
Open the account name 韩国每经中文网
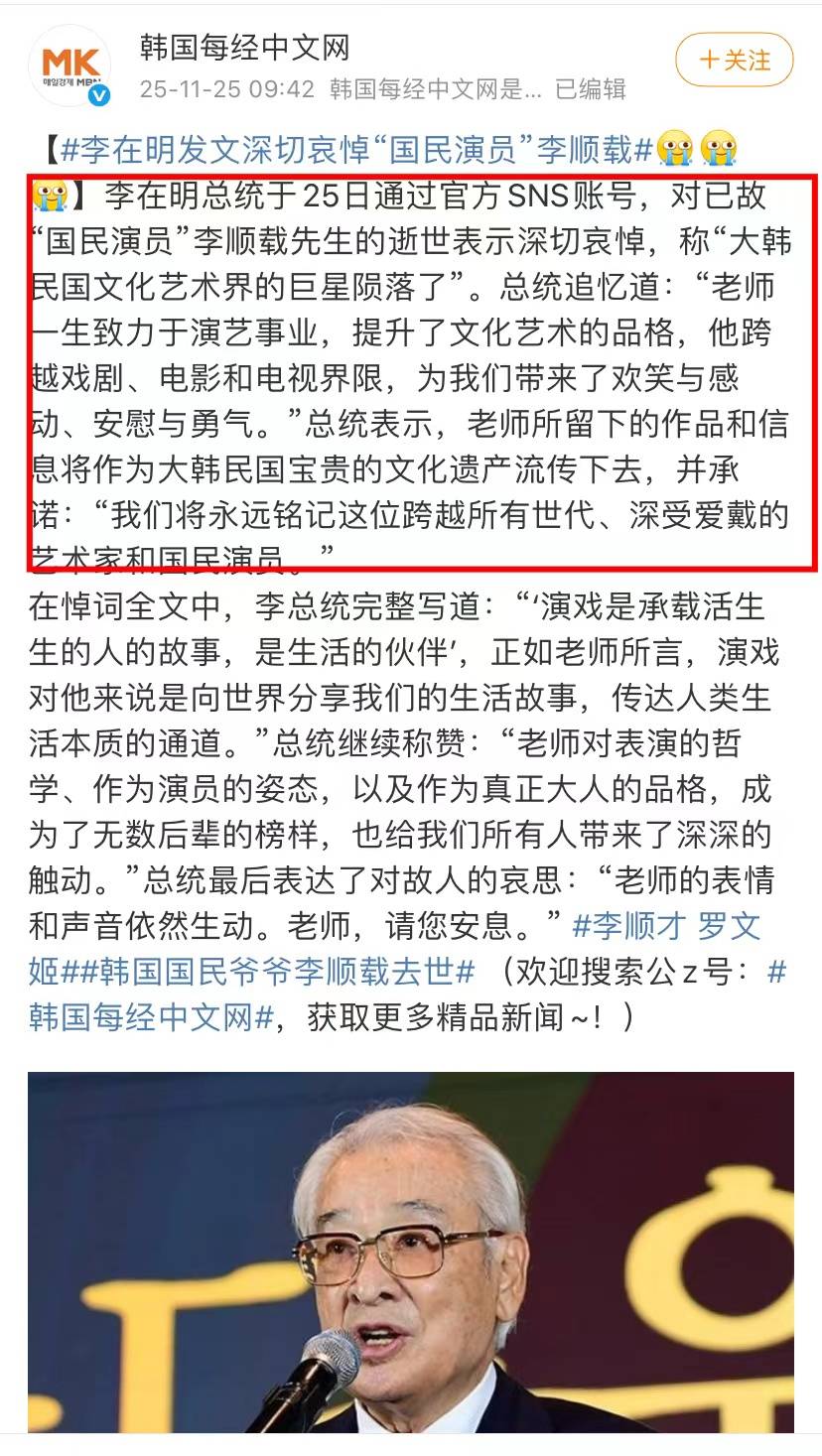pos(244,47)
